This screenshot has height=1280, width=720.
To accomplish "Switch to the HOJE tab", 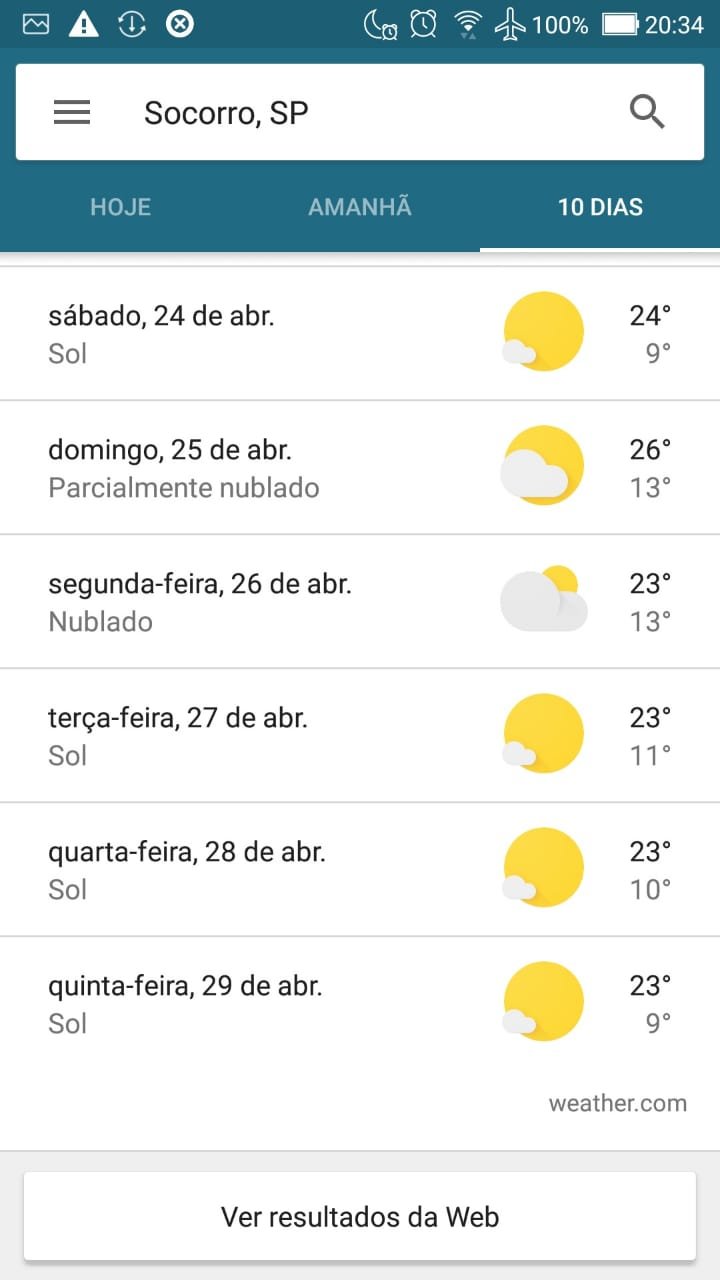I will click(120, 207).
